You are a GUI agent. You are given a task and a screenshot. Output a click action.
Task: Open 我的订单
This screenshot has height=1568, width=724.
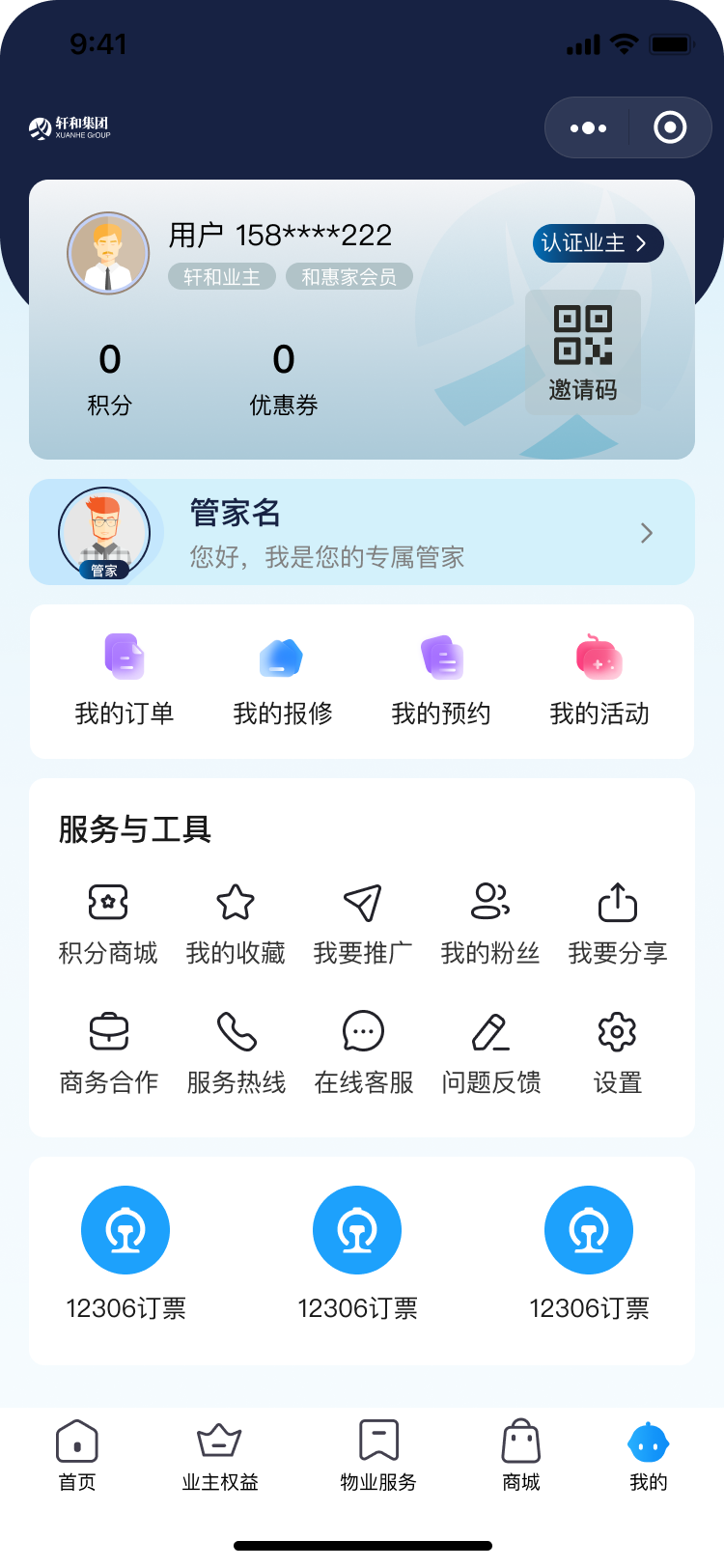coord(125,681)
